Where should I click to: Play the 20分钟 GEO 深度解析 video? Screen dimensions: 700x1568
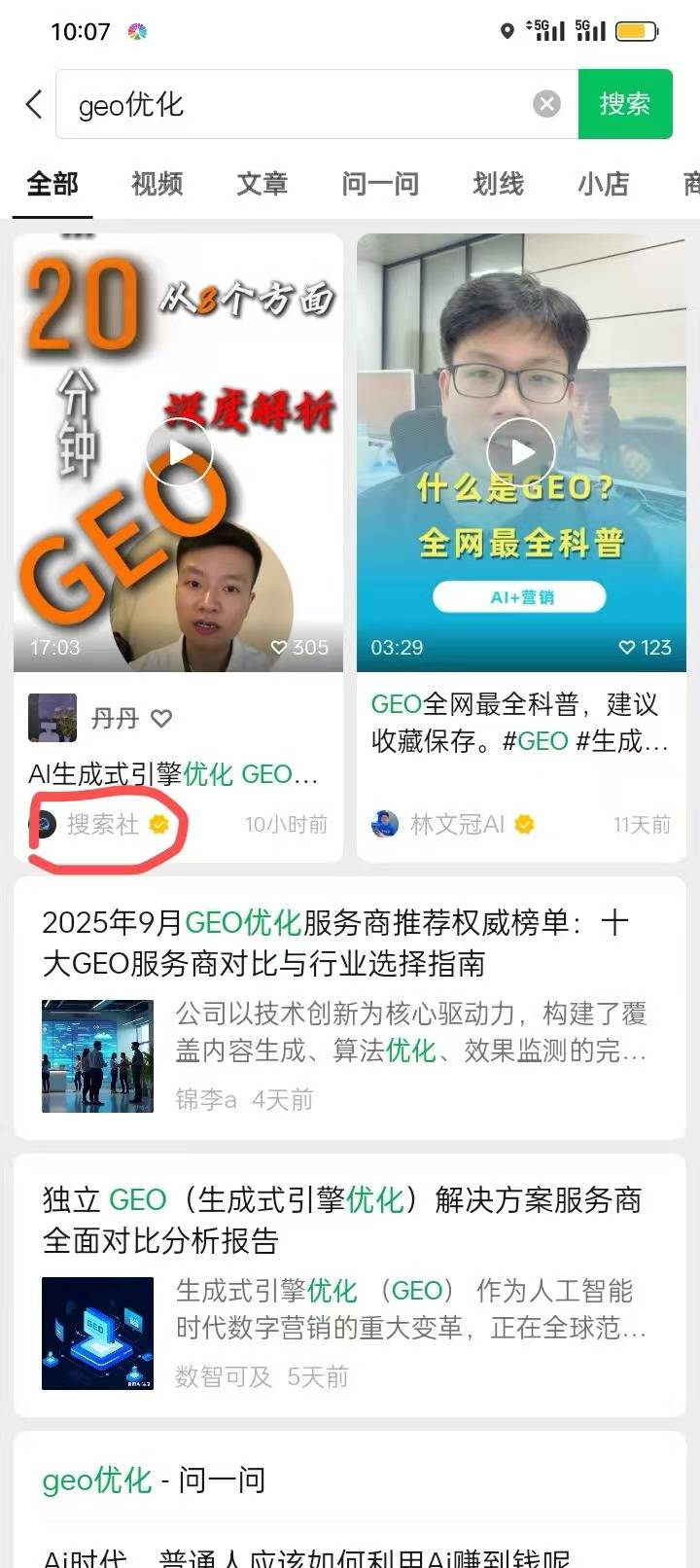pyautogui.click(x=179, y=452)
